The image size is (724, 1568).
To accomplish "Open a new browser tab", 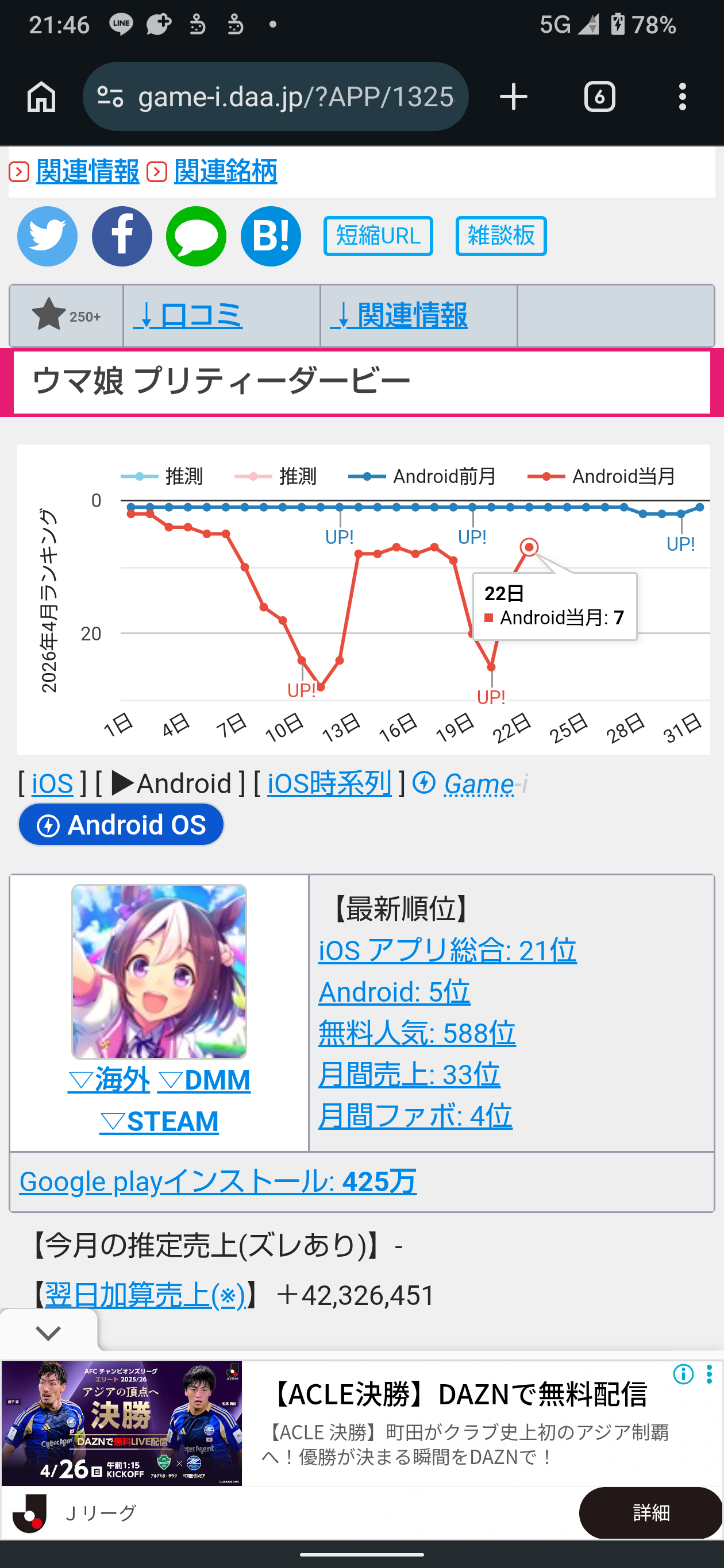I will pyautogui.click(x=513, y=97).
